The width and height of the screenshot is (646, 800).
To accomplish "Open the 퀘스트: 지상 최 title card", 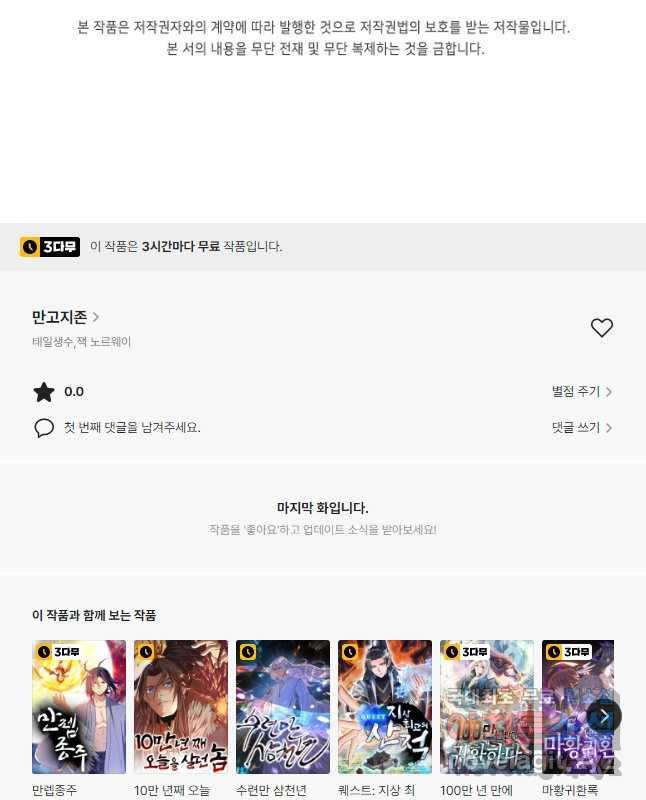I will (385, 707).
